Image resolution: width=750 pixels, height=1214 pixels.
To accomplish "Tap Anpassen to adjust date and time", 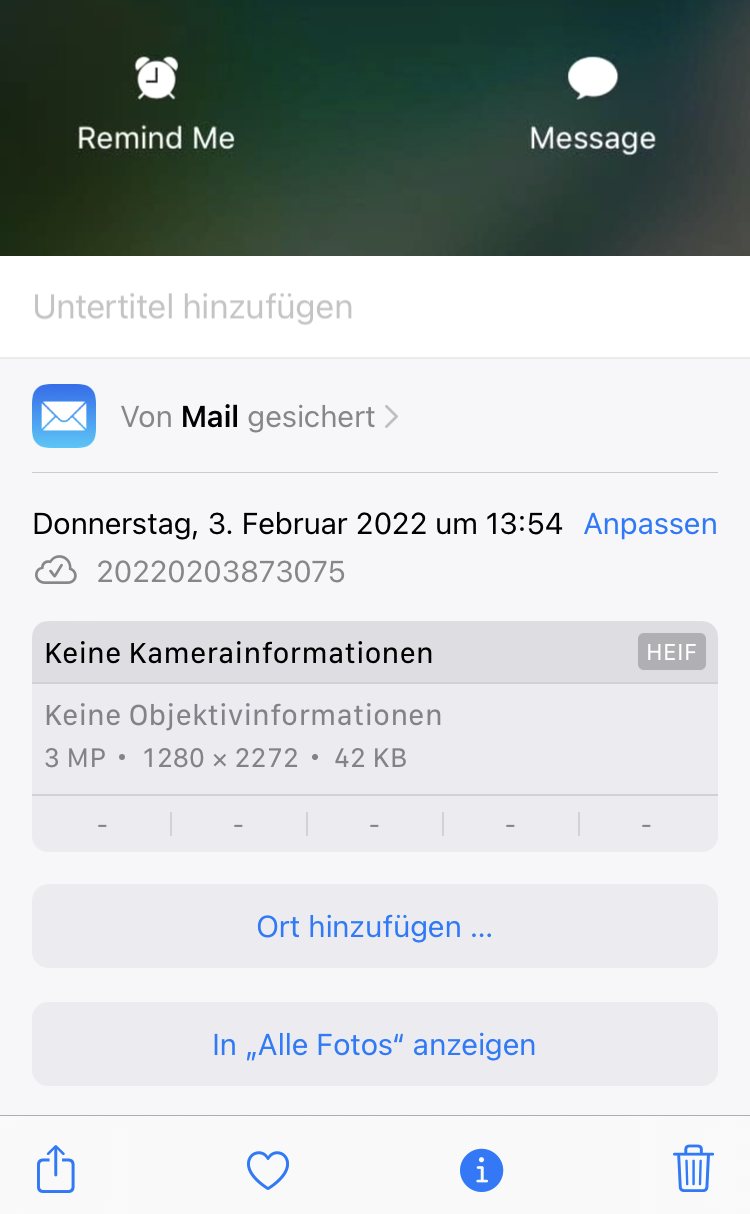I will point(650,524).
